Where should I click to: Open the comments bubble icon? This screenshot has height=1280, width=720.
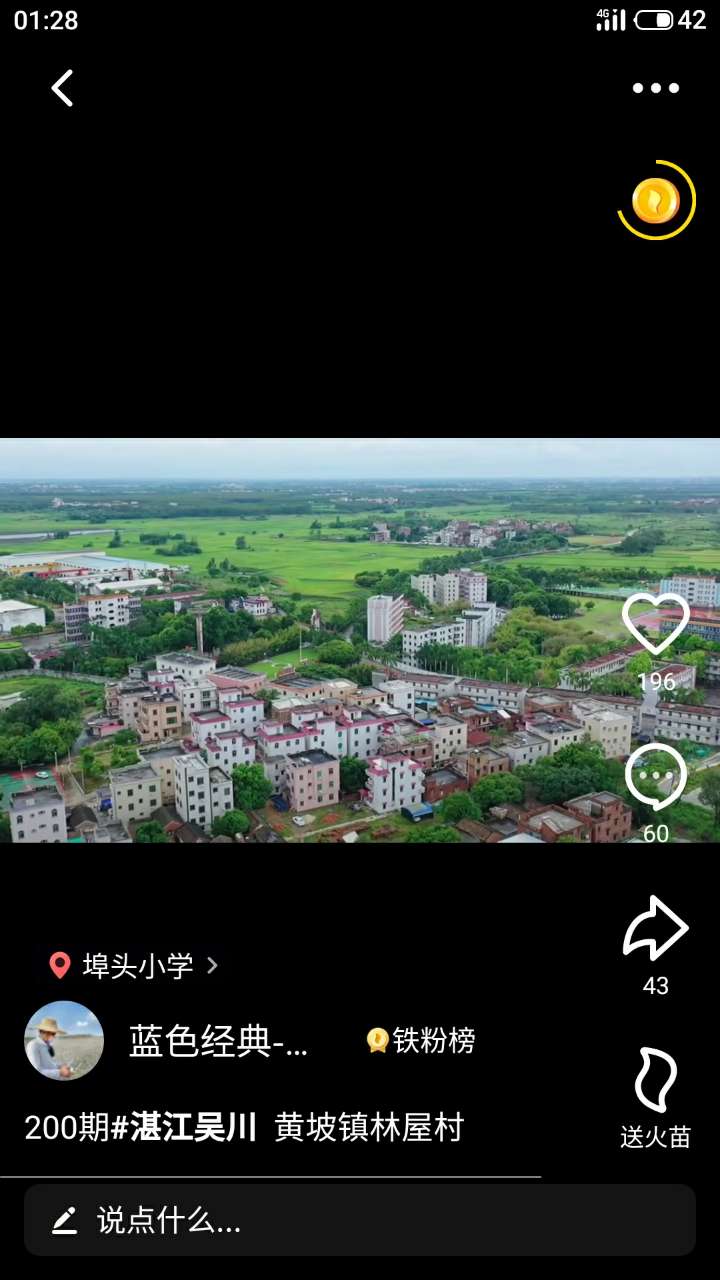656,776
